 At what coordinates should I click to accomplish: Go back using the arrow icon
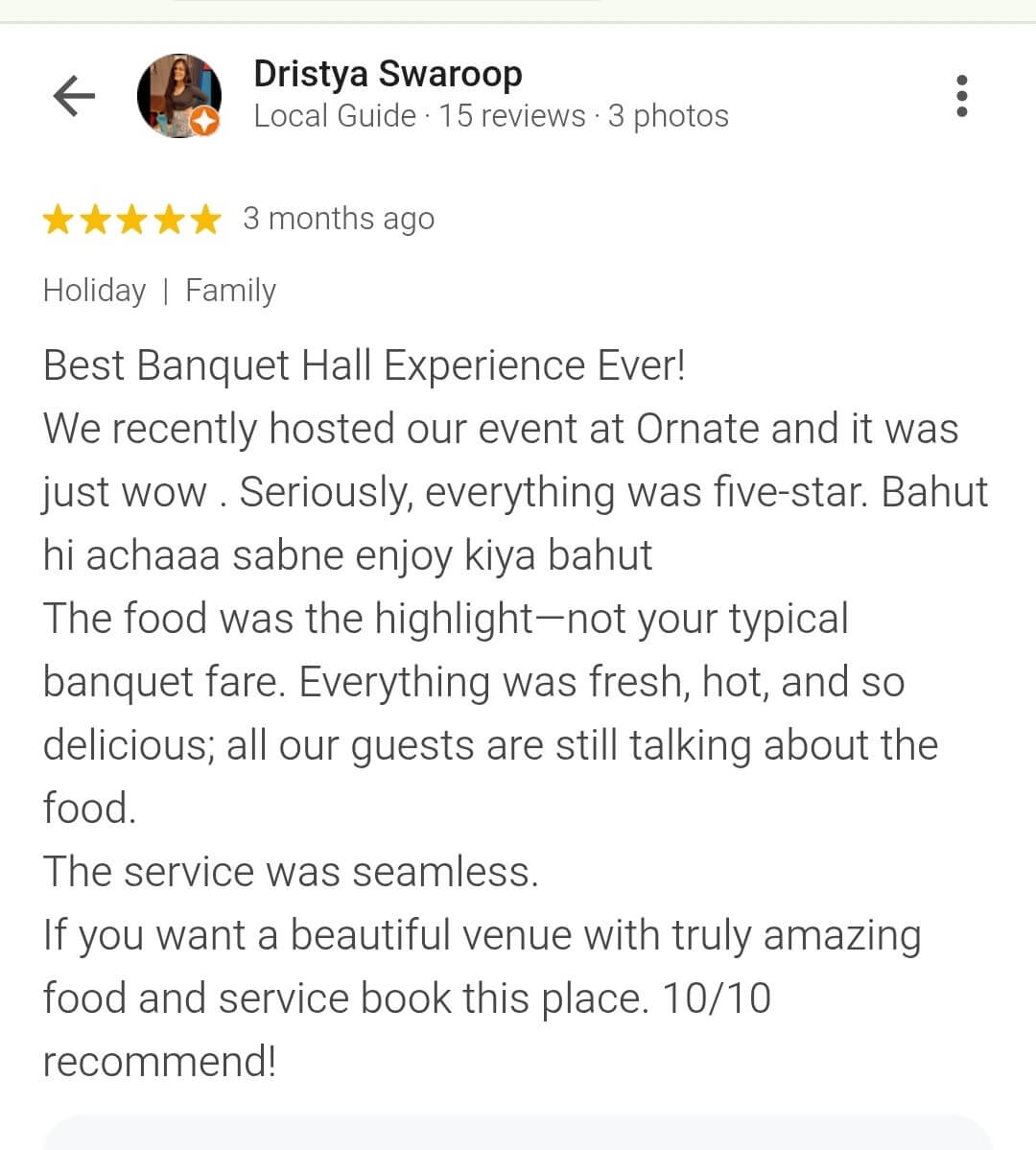(74, 96)
